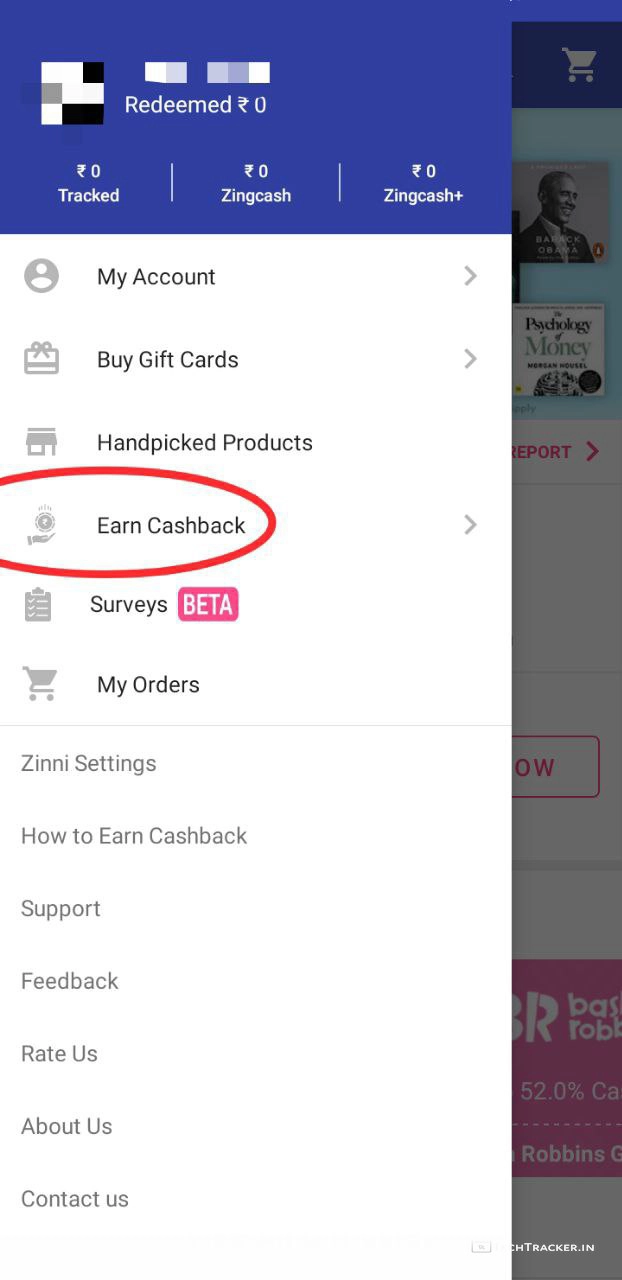622x1280 pixels.
Task: Open the Feedback page
Action: pos(70,982)
